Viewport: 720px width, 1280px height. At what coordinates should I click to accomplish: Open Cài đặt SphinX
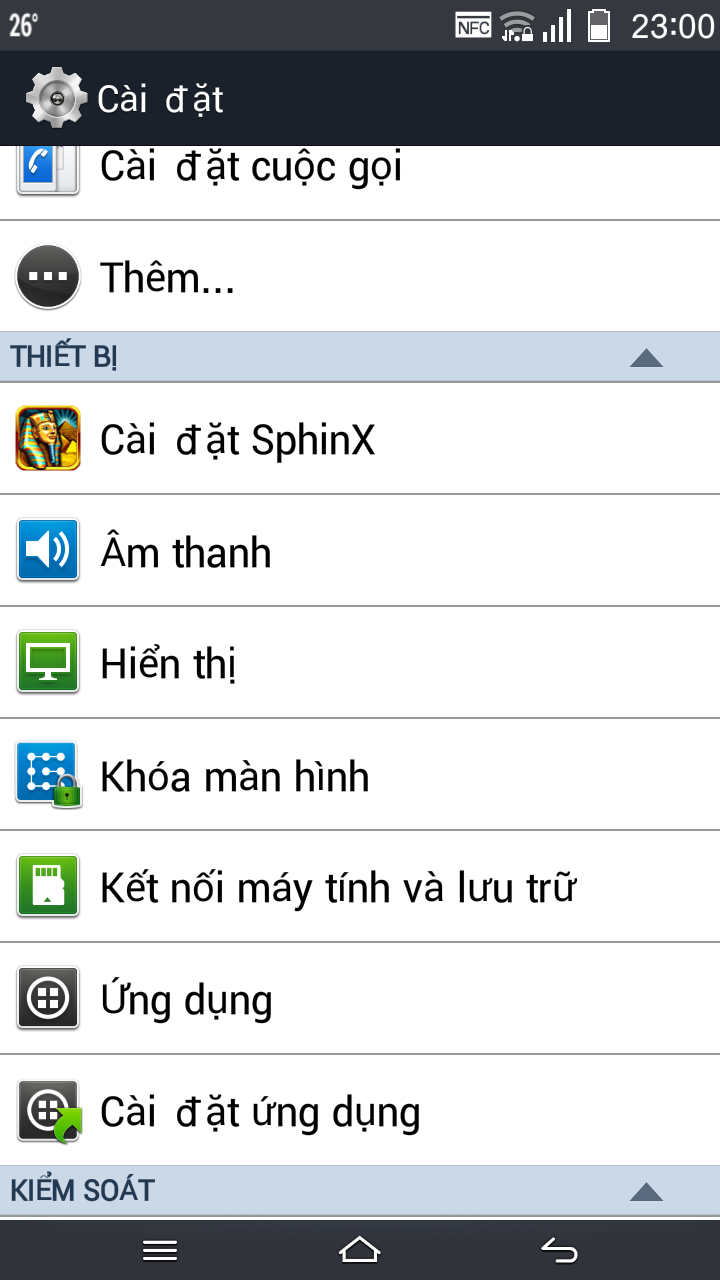(360, 438)
